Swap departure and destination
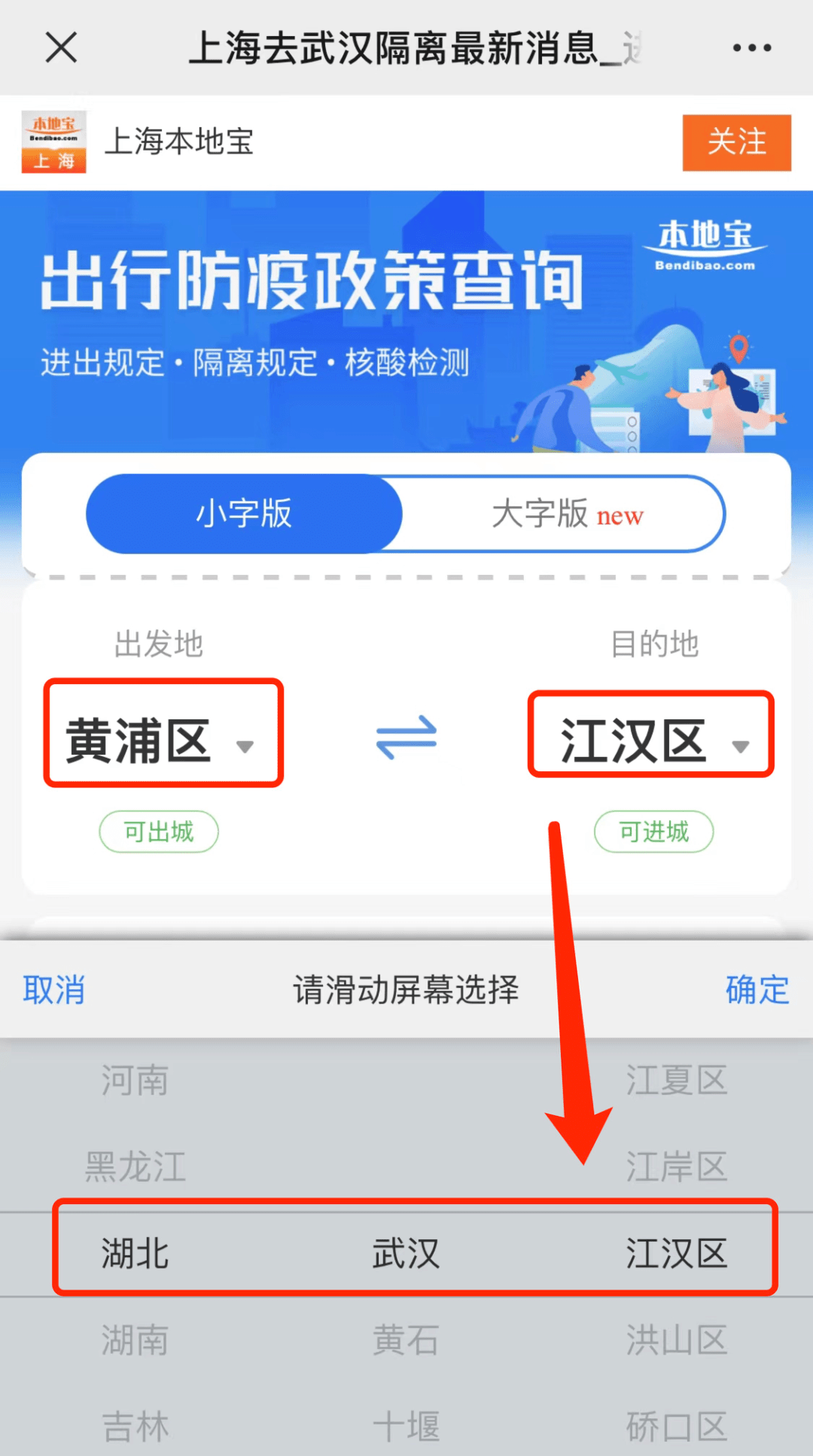Image resolution: width=813 pixels, height=1456 pixels. (406, 737)
